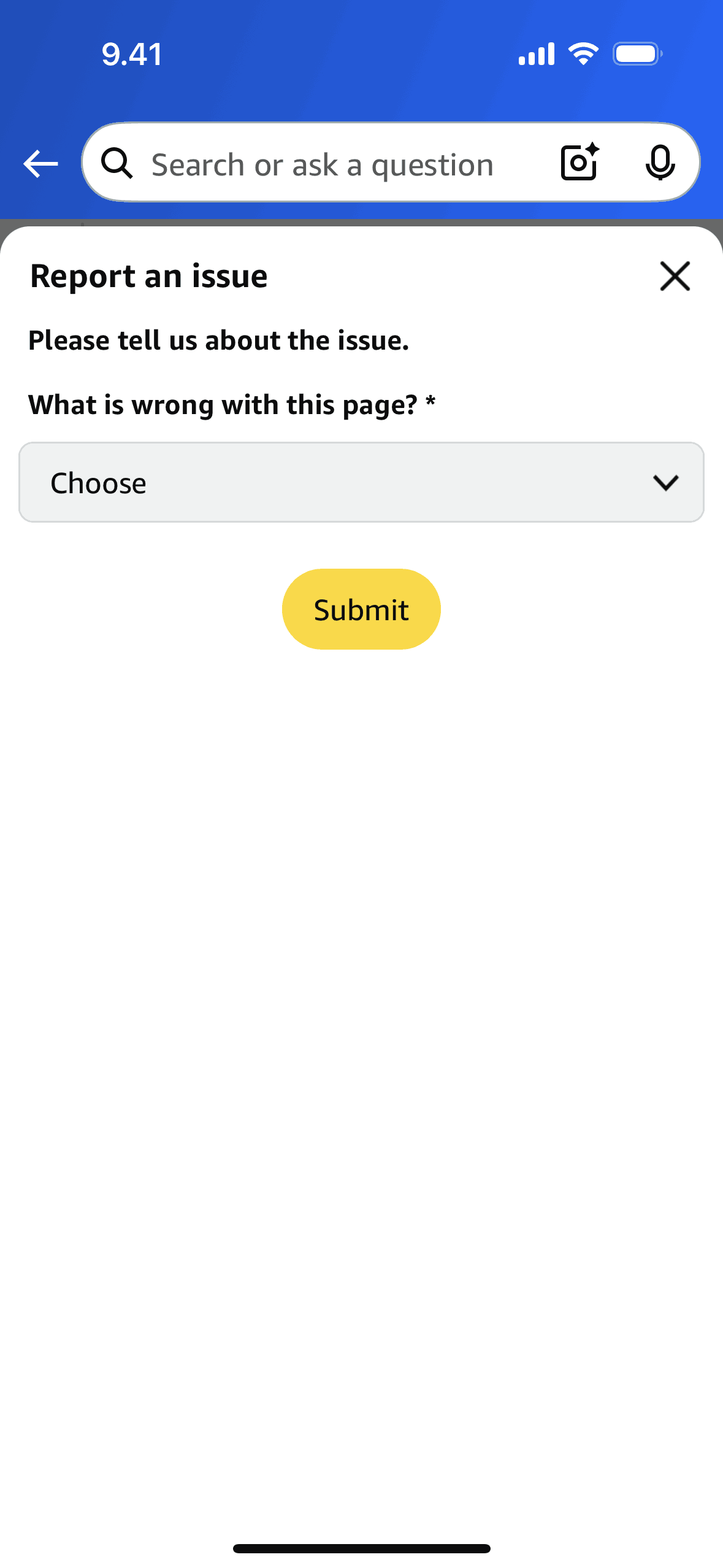
Task: Expand the Choose issue dropdown
Action: [x=361, y=482]
